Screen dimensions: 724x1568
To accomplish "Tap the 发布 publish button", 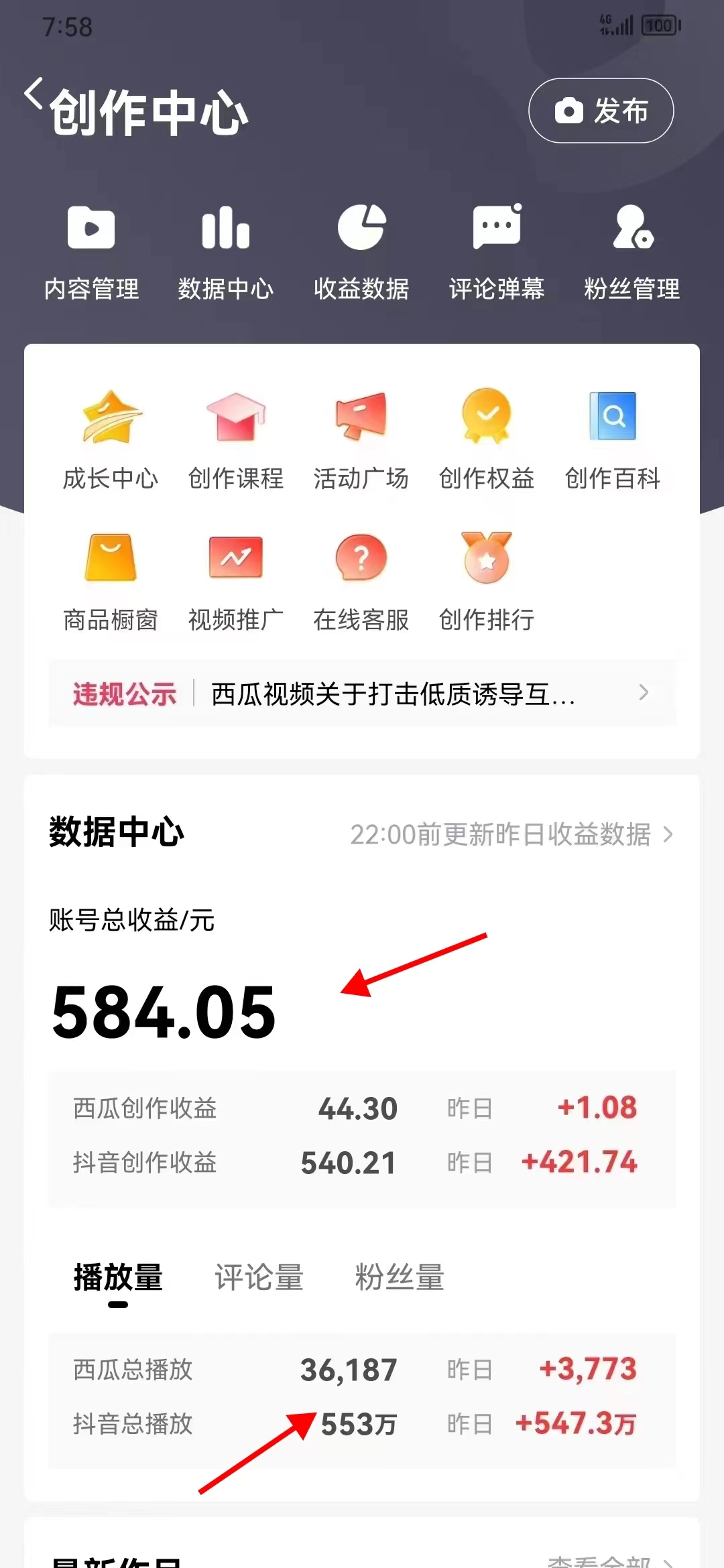I will [601, 111].
